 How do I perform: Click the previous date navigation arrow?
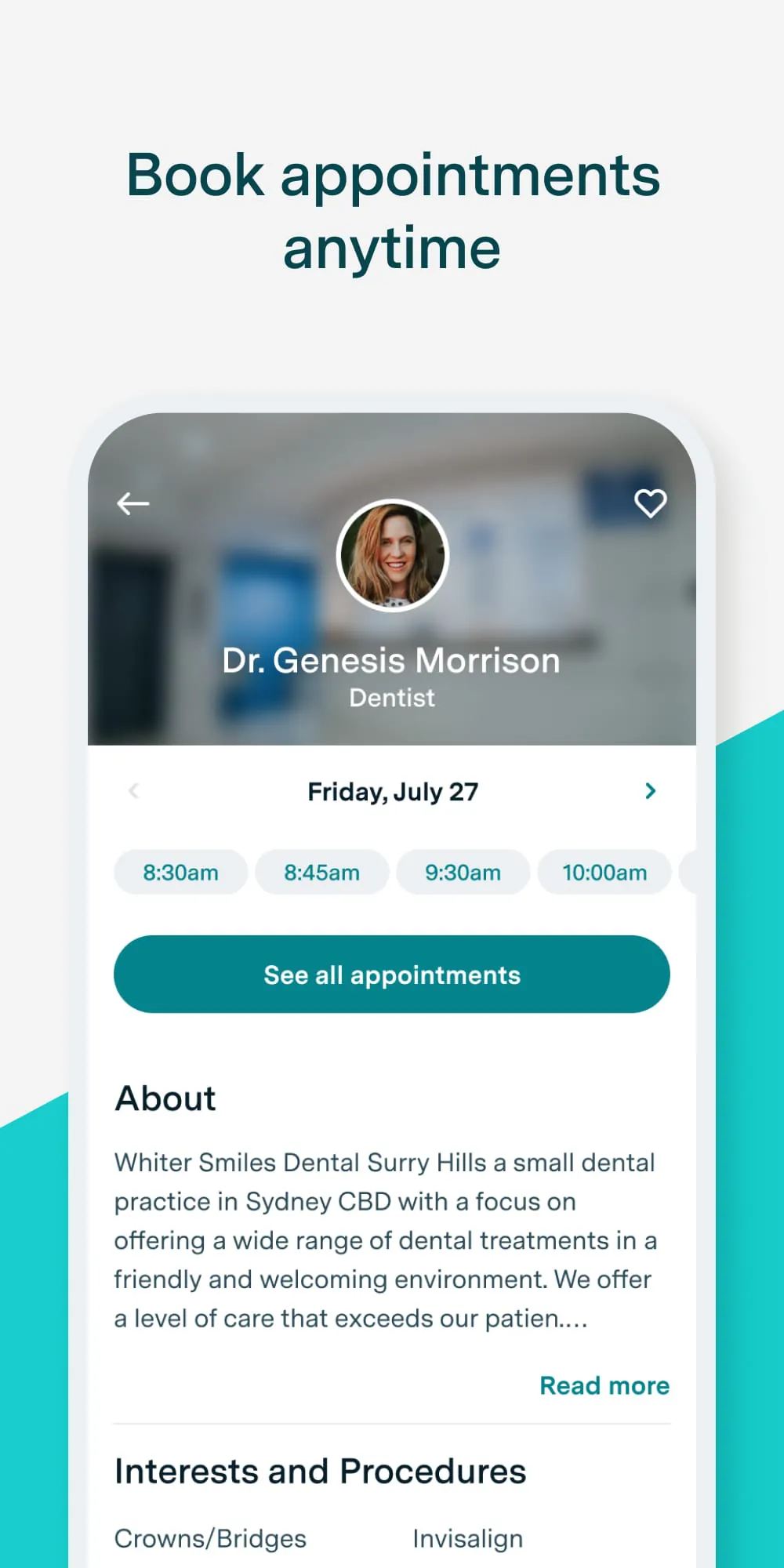(x=133, y=791)
